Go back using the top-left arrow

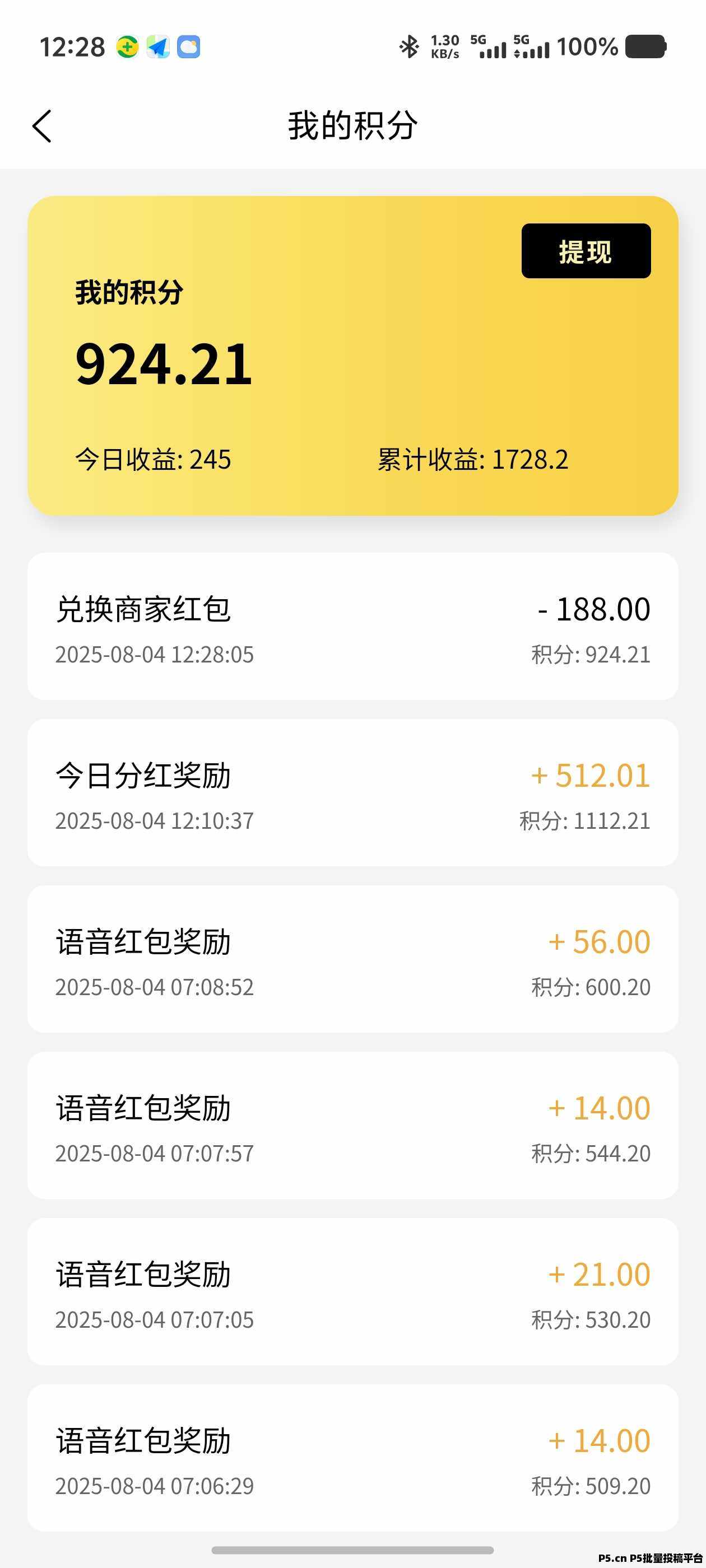(42, 126)
